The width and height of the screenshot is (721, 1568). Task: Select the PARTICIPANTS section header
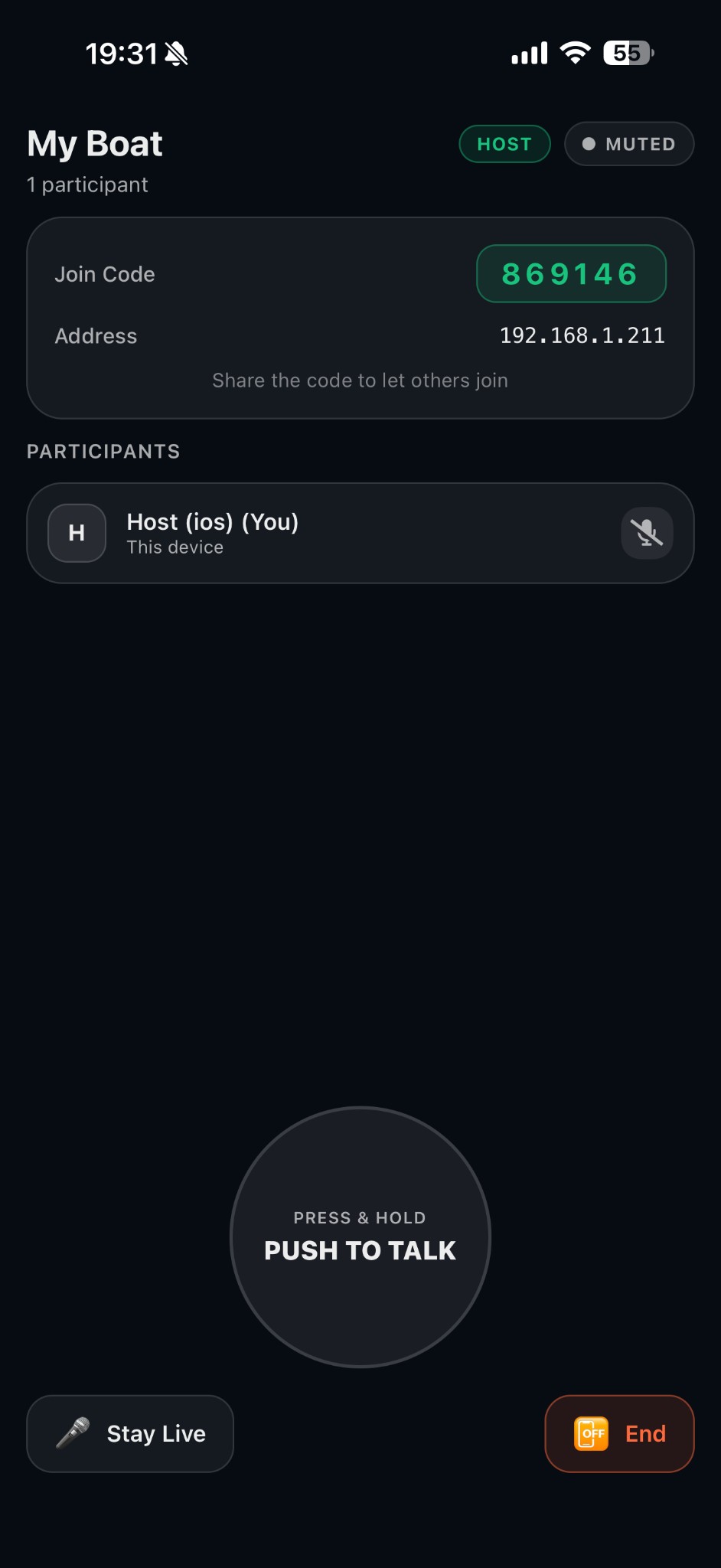coord(103,451)
